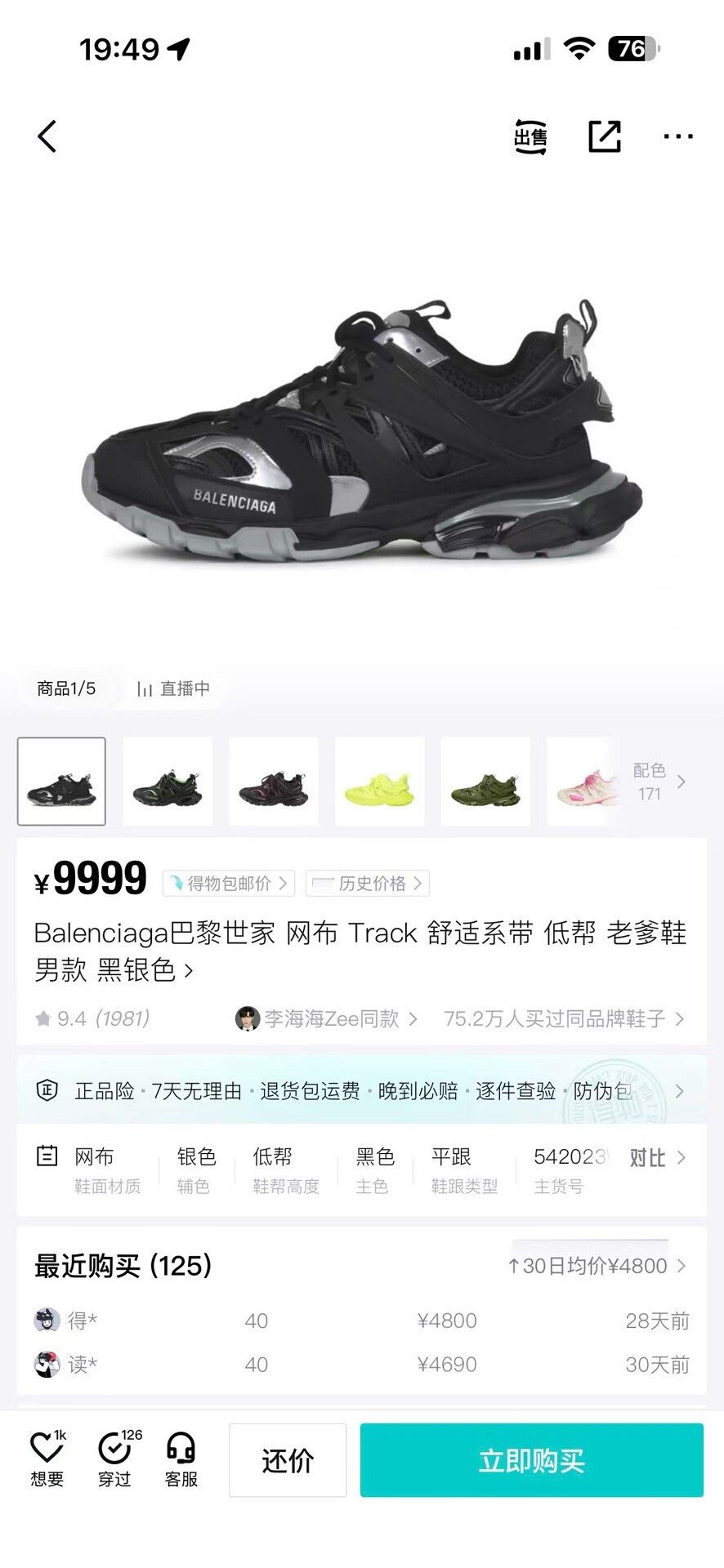
Task: Open the 直播中 live stream chip
Action: pos(173,688)
